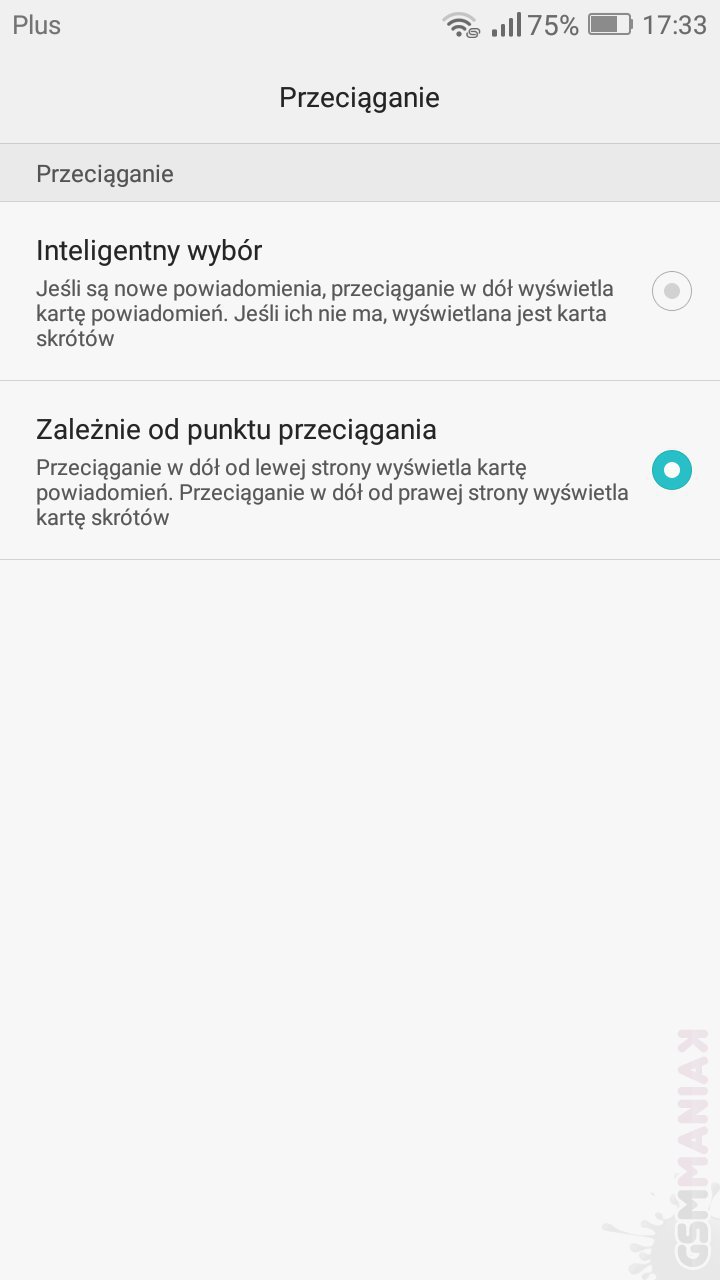Select the Inteligentny wybór radio option

tap(671, 291)
